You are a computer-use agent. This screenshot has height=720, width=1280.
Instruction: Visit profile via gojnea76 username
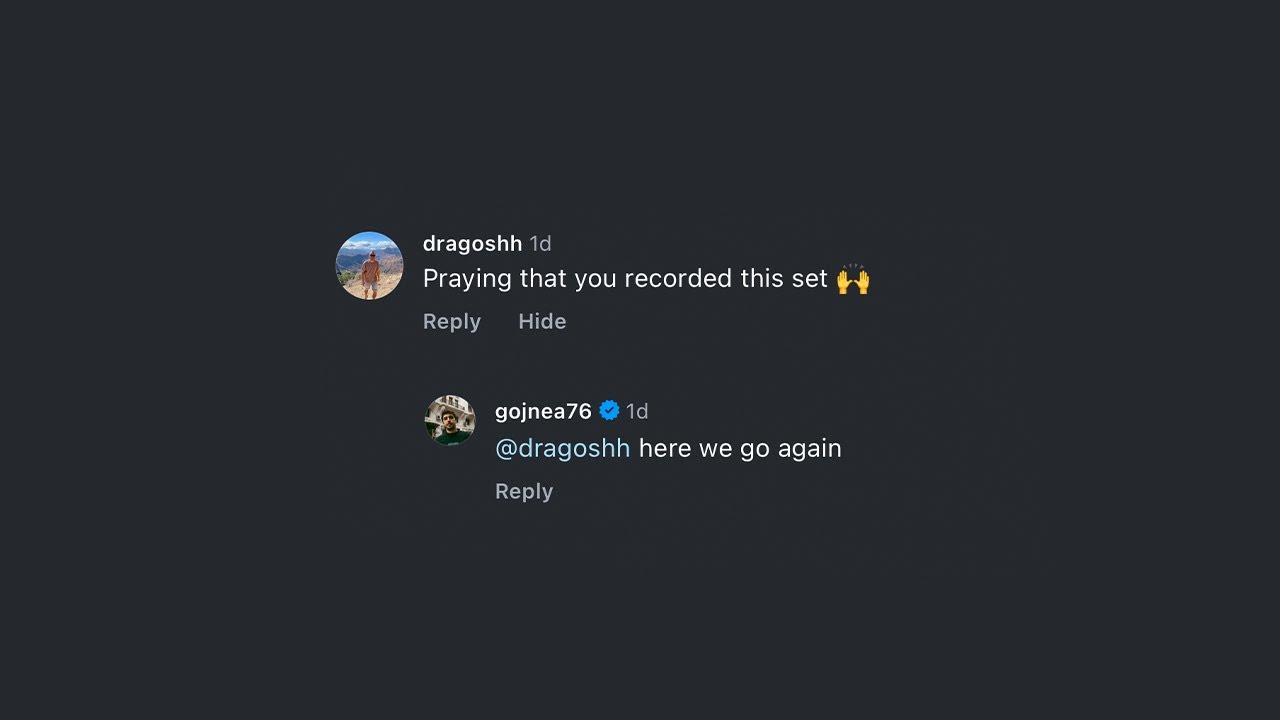tap(543, 411)
